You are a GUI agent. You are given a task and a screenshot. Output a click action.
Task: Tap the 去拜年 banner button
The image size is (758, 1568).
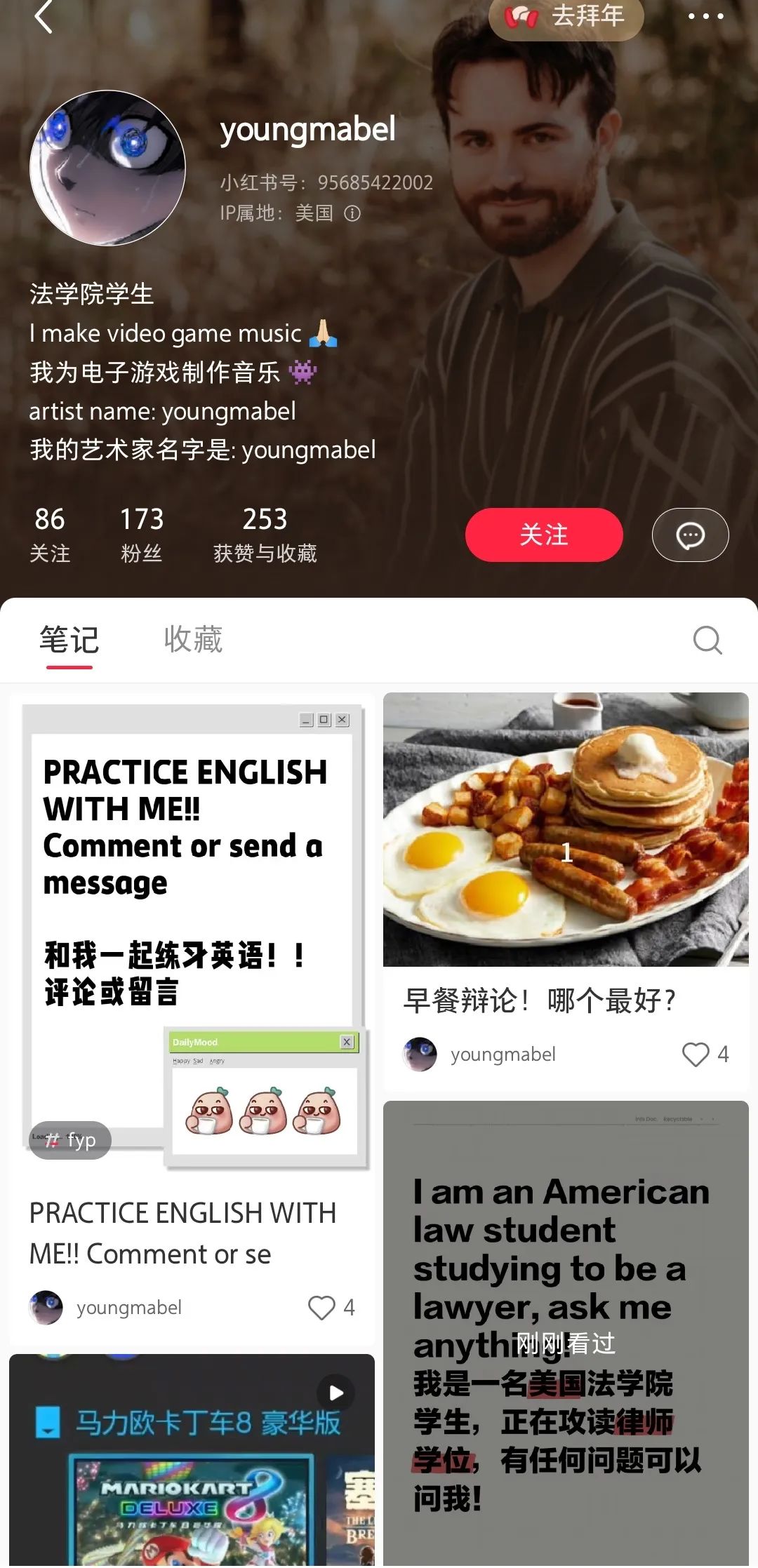566,17
